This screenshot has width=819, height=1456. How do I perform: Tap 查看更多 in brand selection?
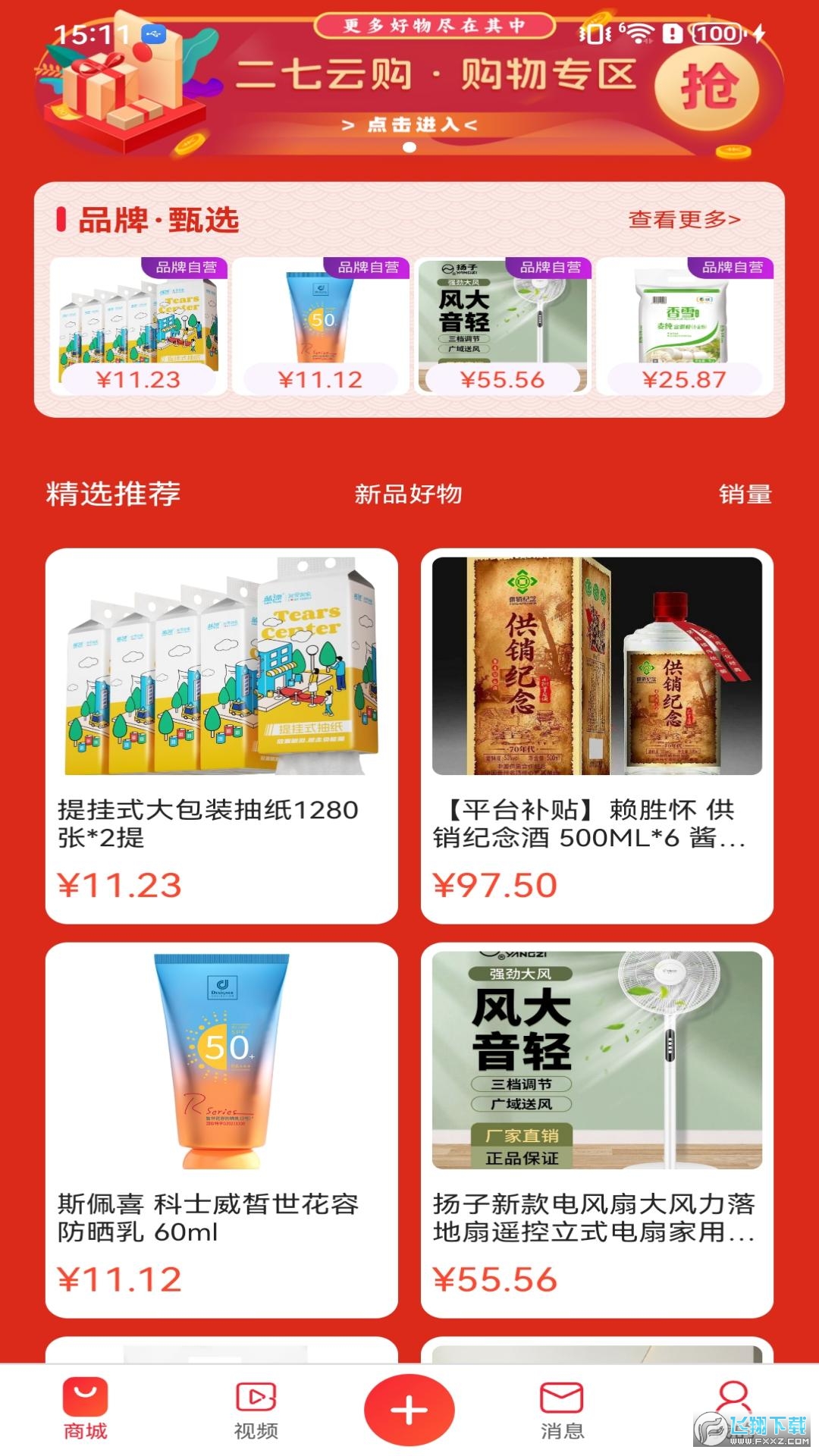click(684, 220)
